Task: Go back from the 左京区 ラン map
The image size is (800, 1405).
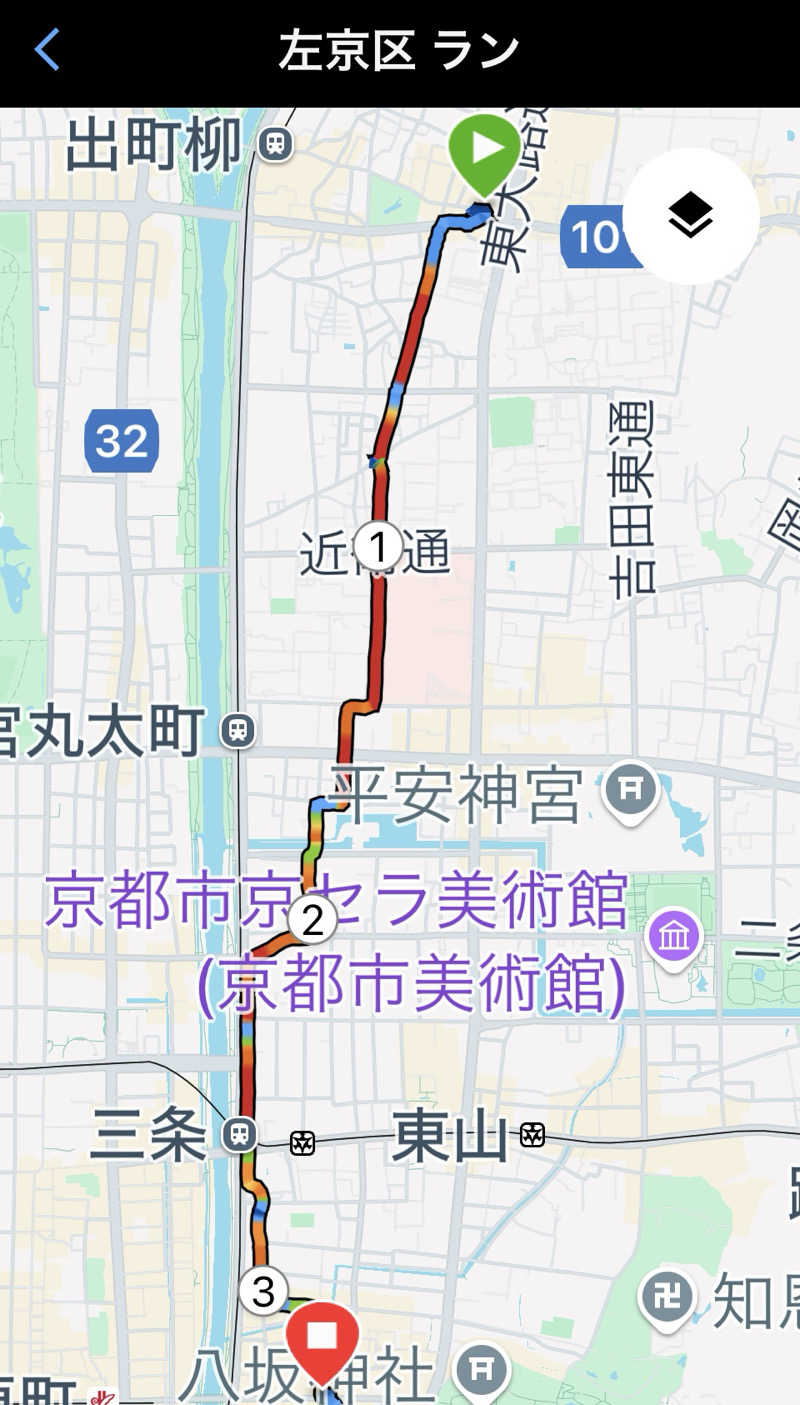Action: (x=47, y=50)
